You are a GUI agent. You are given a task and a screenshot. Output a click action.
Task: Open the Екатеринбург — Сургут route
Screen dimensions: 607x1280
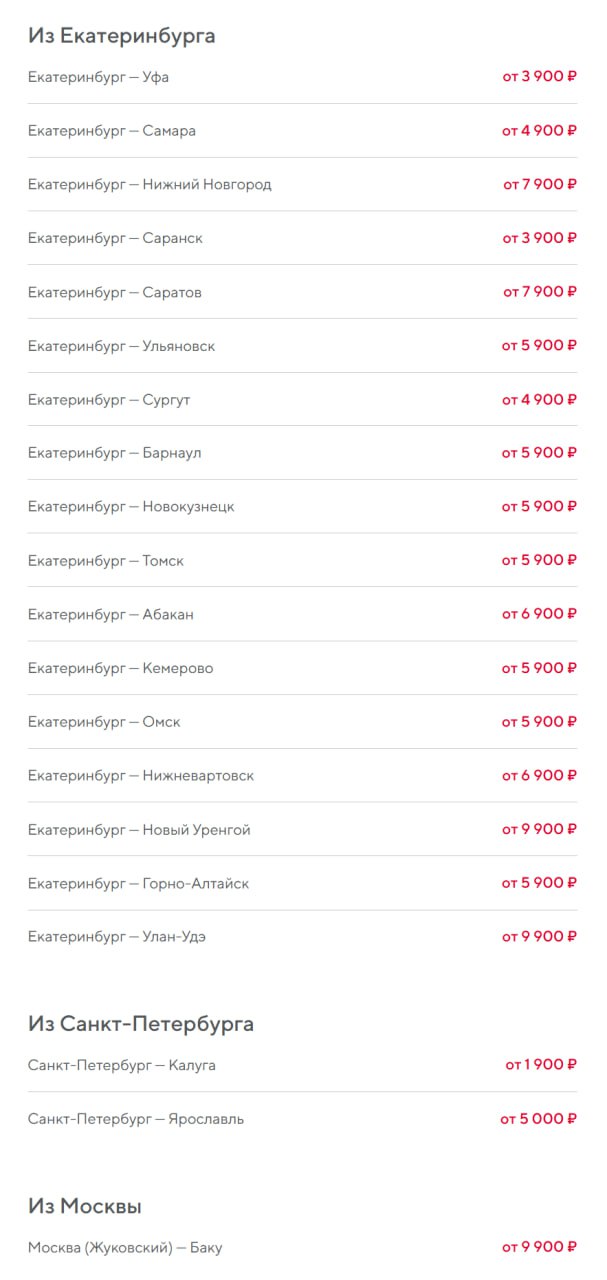pos(109,400)
